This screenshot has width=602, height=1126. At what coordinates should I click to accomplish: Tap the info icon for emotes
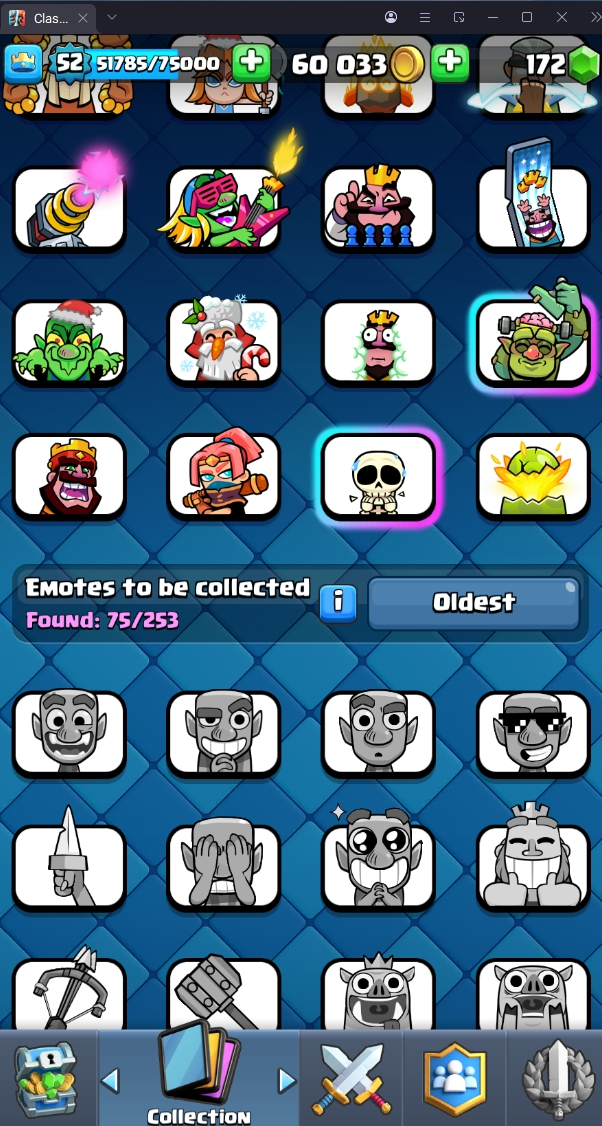(338, 602)
